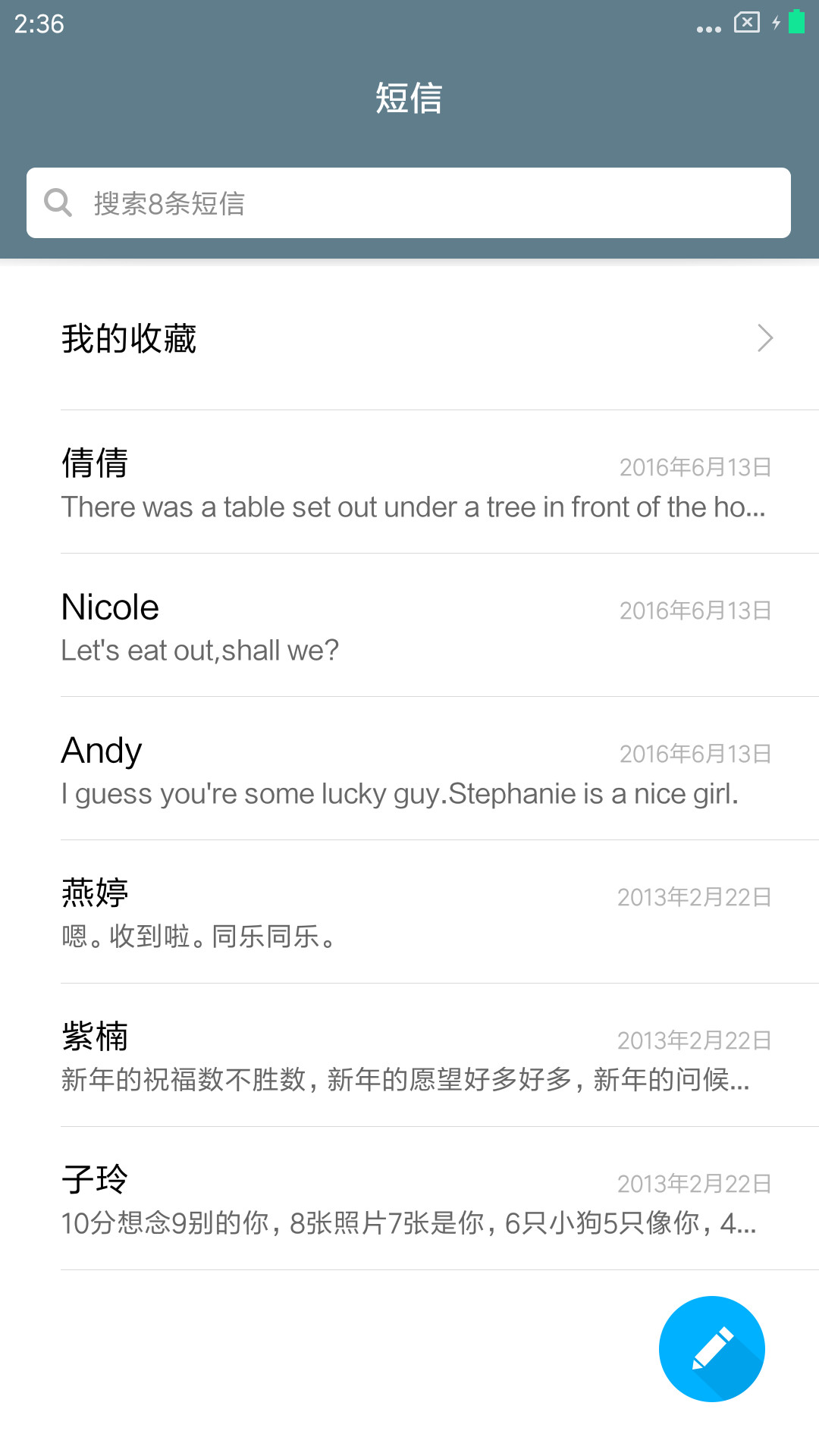Open 我的收藏 favorites row
The height and width of the screenshot is (1456, 819).
click(x=409, y=338)
